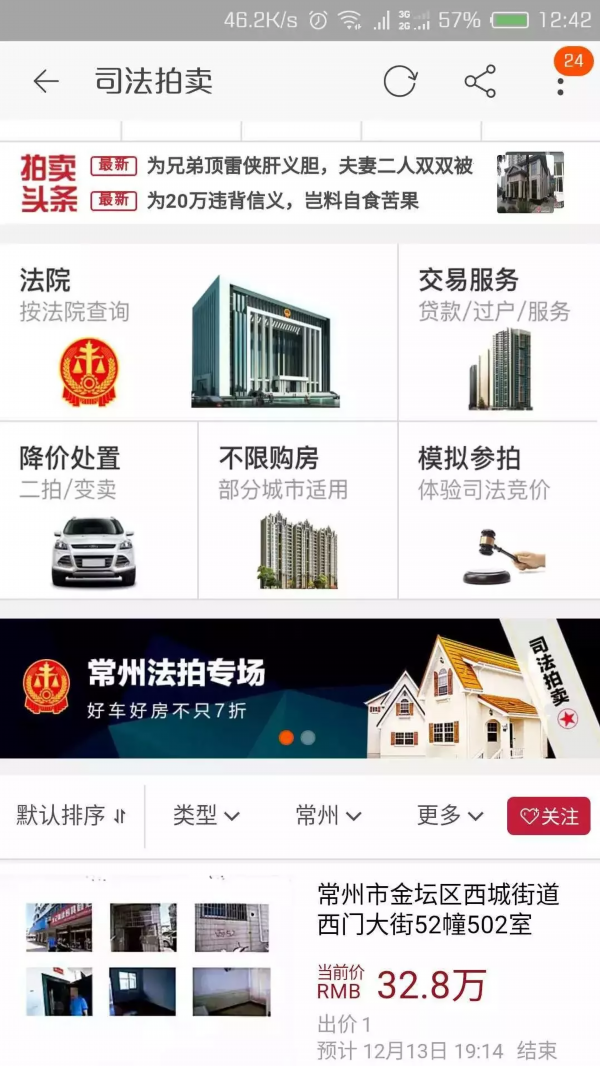Viewport: 600px width, 1066px height.
Task: Open 模拟参拍 tile
Action: [498, 510]
